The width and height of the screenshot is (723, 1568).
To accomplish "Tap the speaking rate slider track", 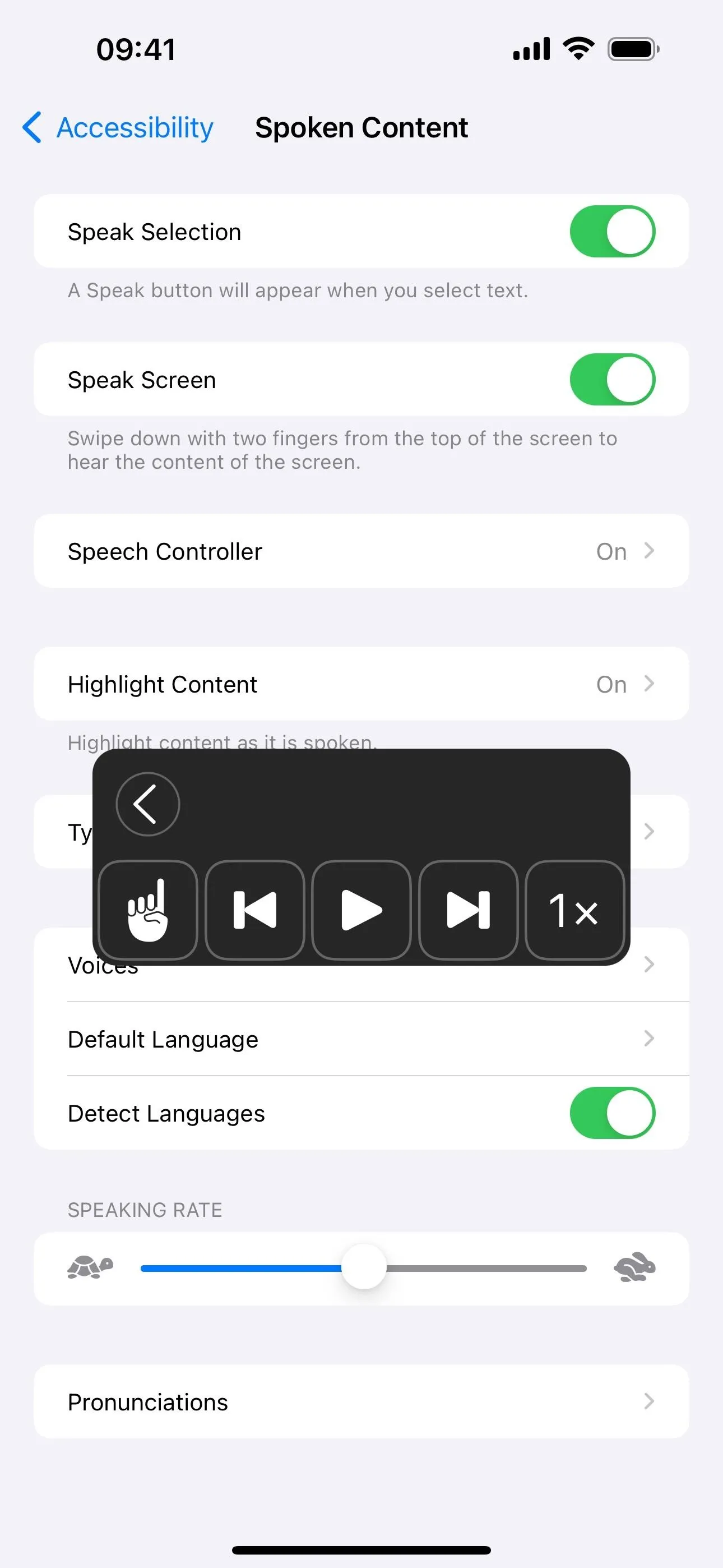I will (x=363, y=1268).
